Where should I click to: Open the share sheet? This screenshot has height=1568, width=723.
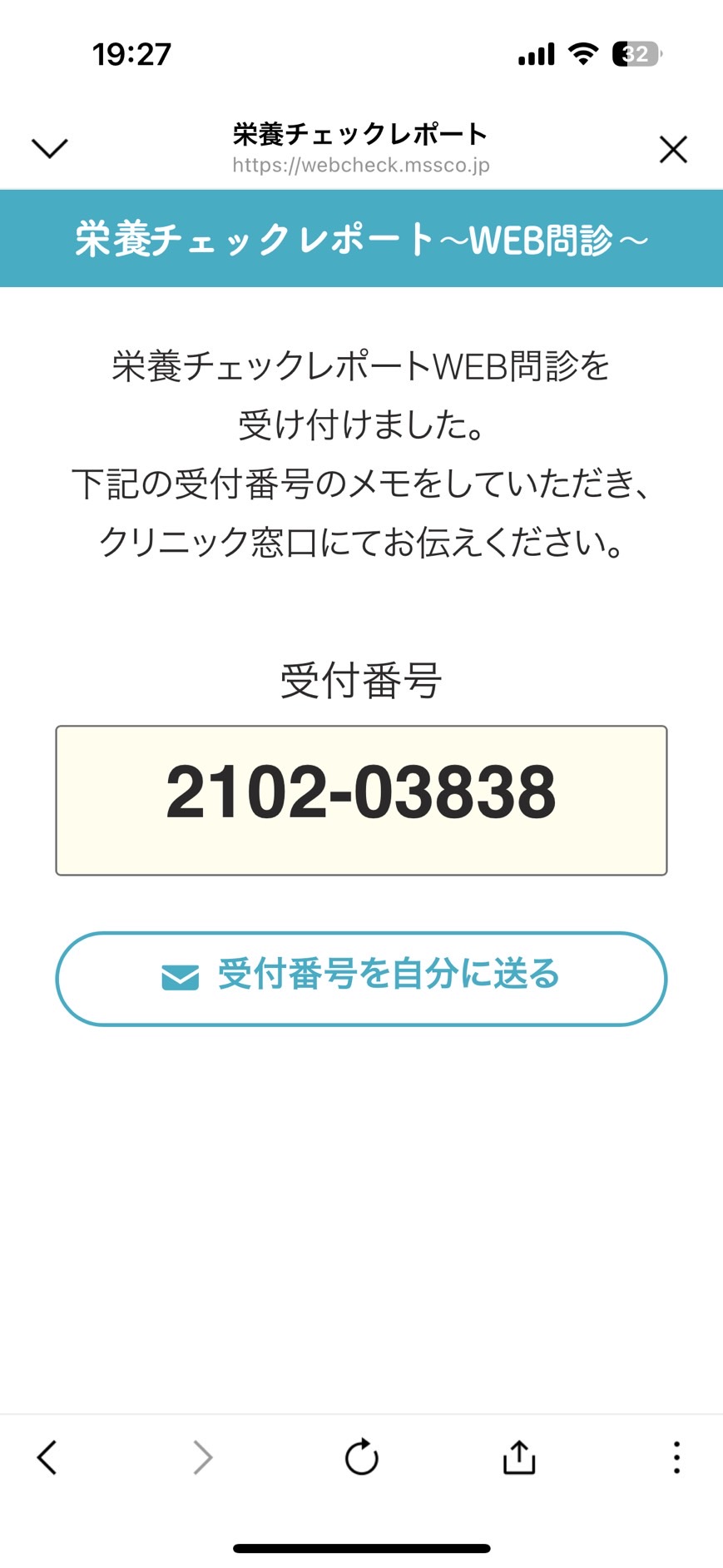click(x=519, y=1456)
